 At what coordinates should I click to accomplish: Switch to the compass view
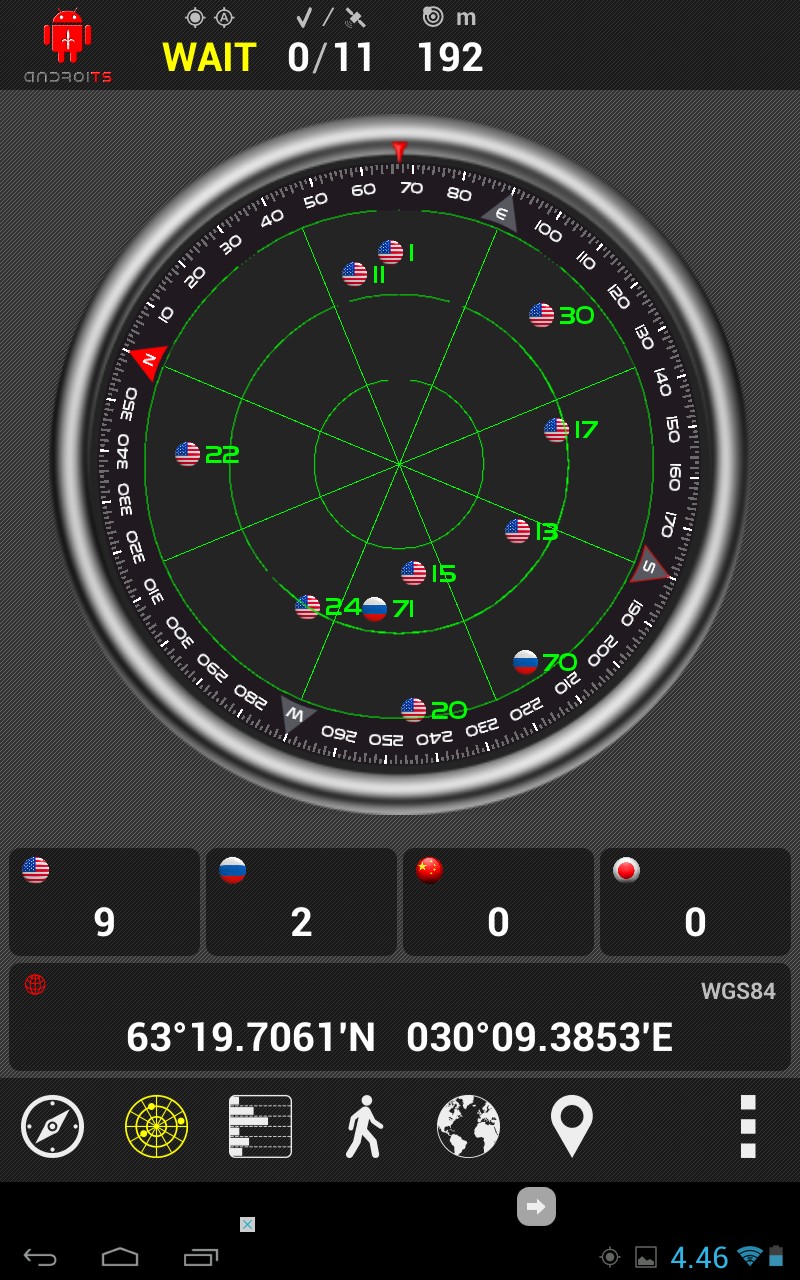[x=52, y=1126]
